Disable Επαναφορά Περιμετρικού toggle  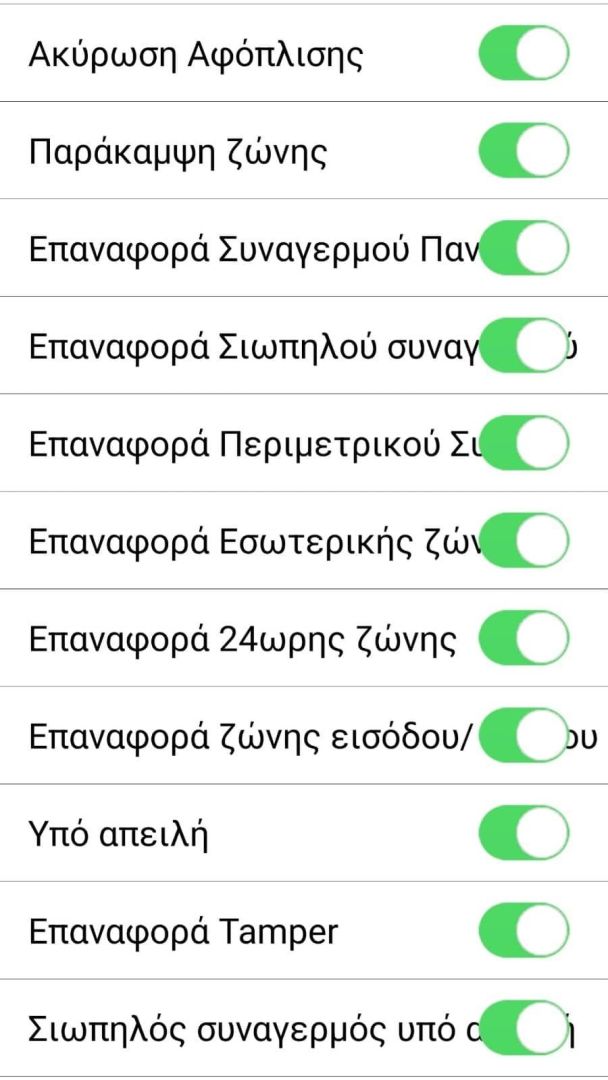point(525,444)
